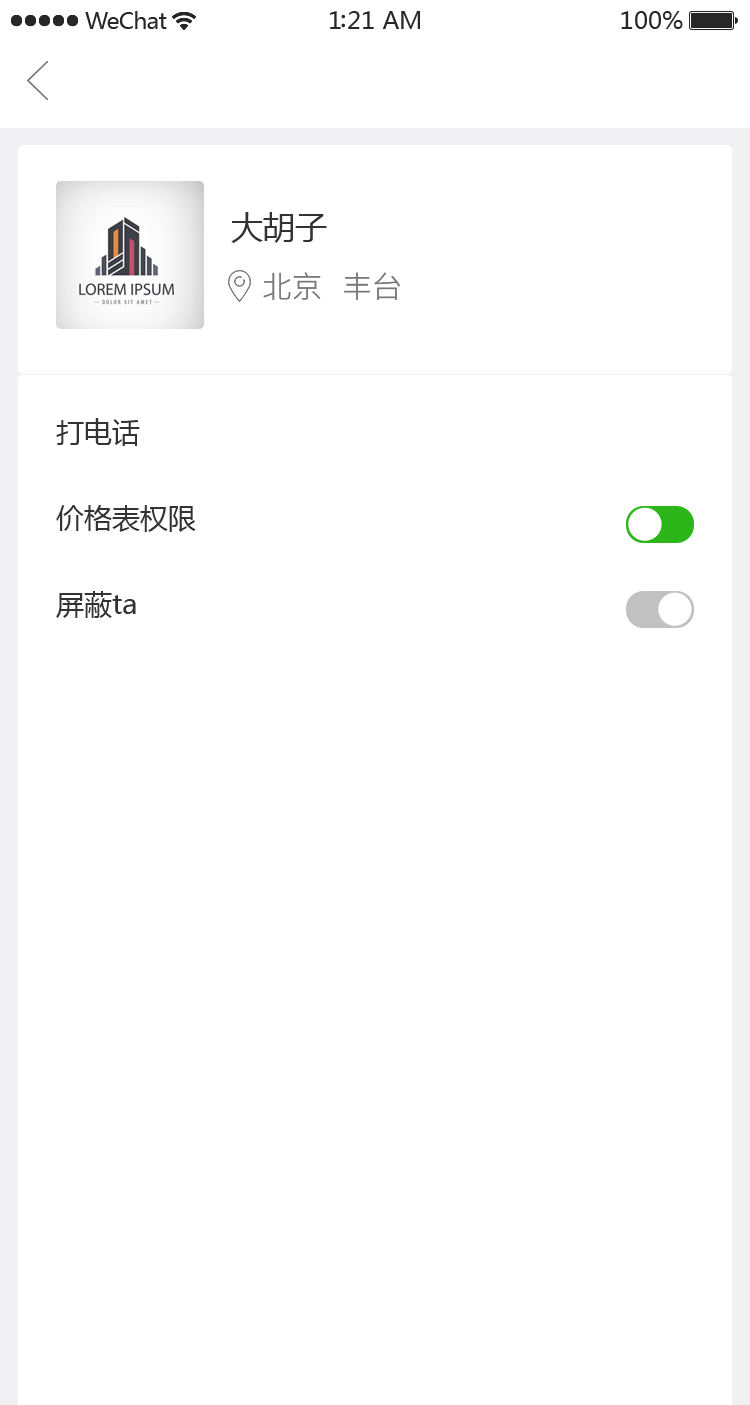Go back using the top-left arrow

coord(38,81)
